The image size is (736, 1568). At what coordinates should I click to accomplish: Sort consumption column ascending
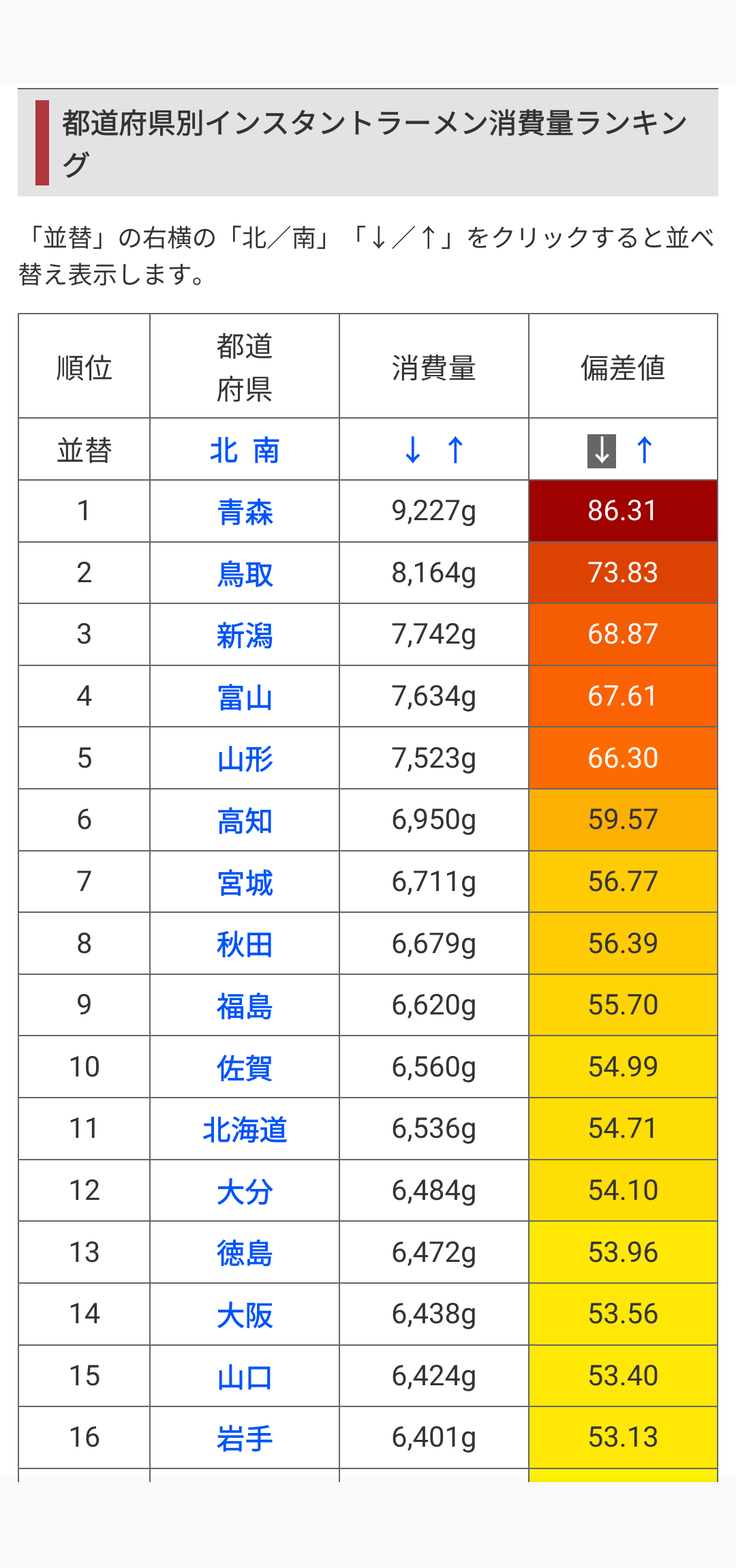[455, 450]
